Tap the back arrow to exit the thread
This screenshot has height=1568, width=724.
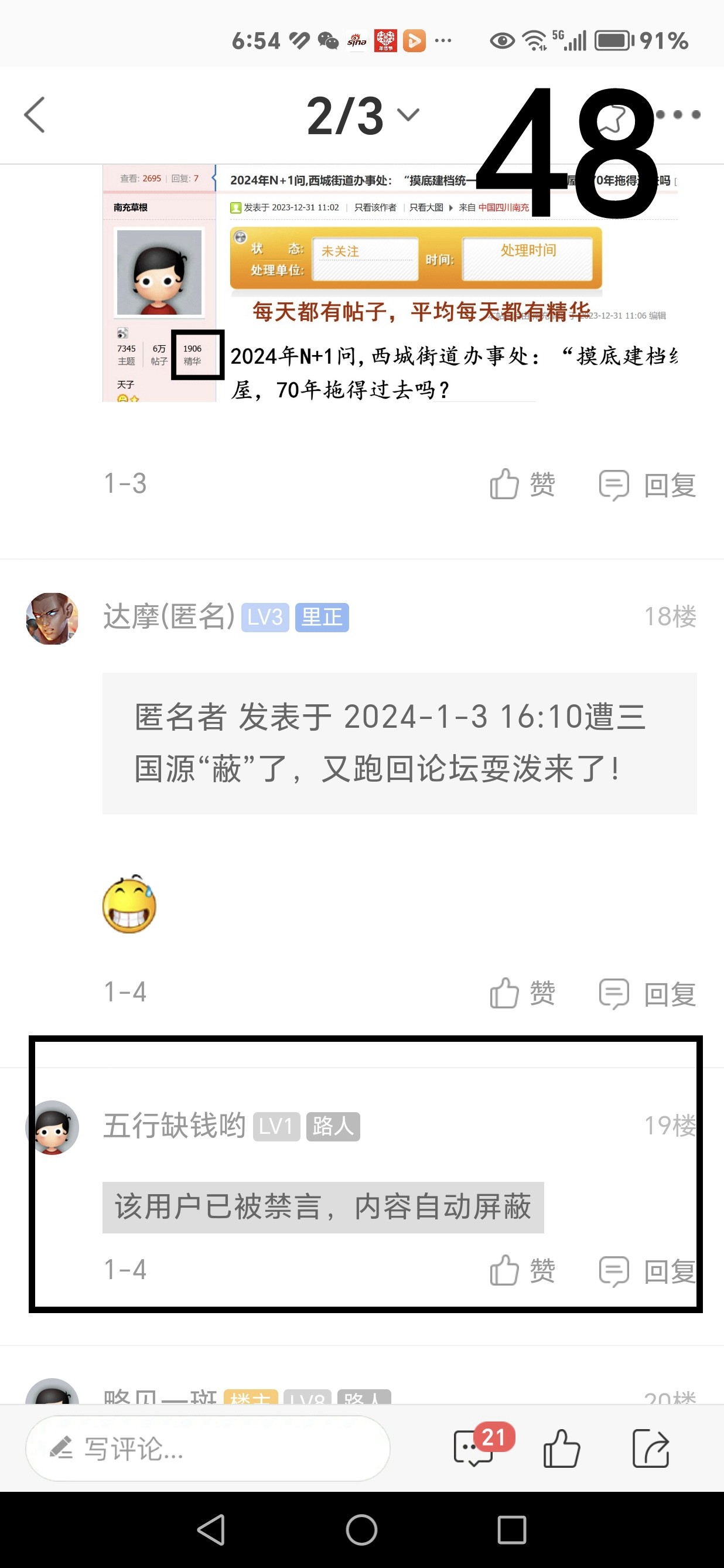(35, 114)
